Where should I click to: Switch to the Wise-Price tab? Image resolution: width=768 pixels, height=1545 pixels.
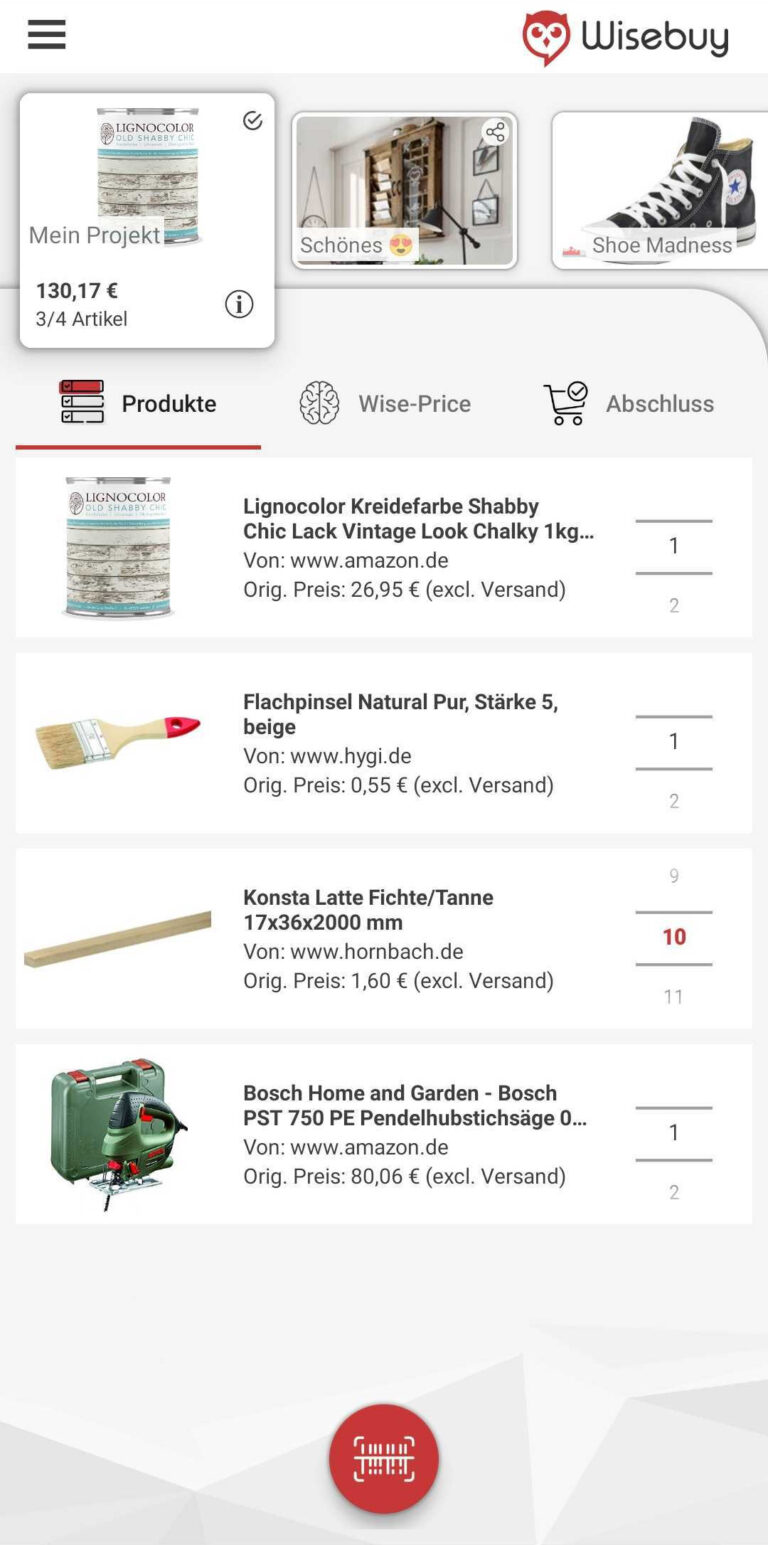(386, 404)
